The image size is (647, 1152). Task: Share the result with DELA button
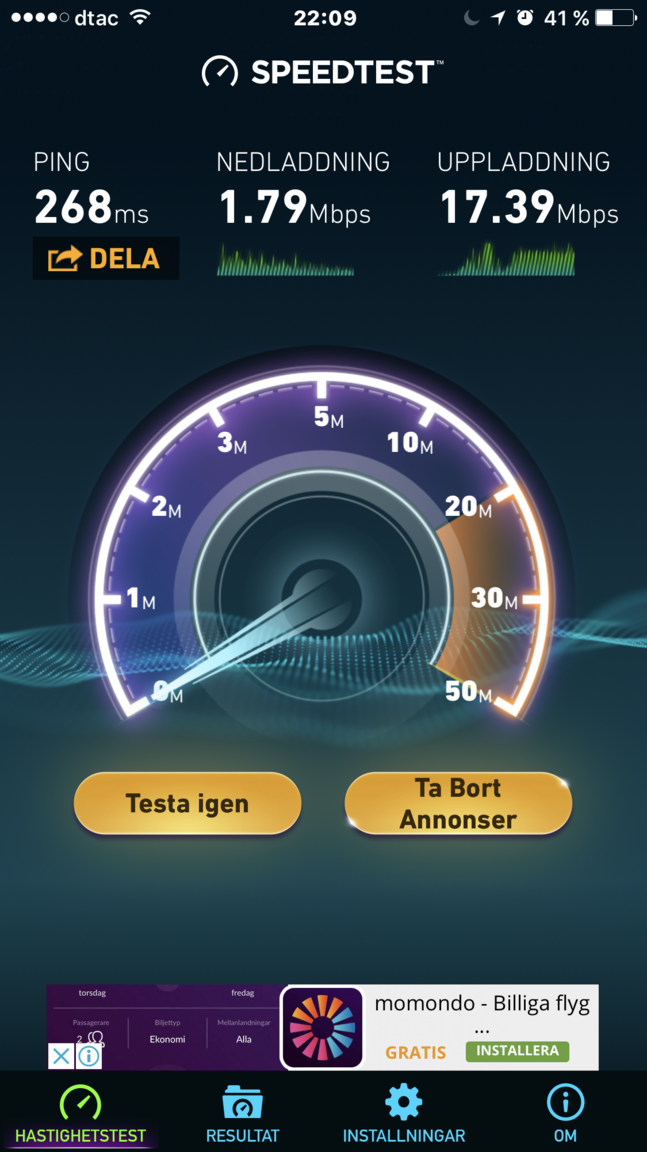(106, 258)
